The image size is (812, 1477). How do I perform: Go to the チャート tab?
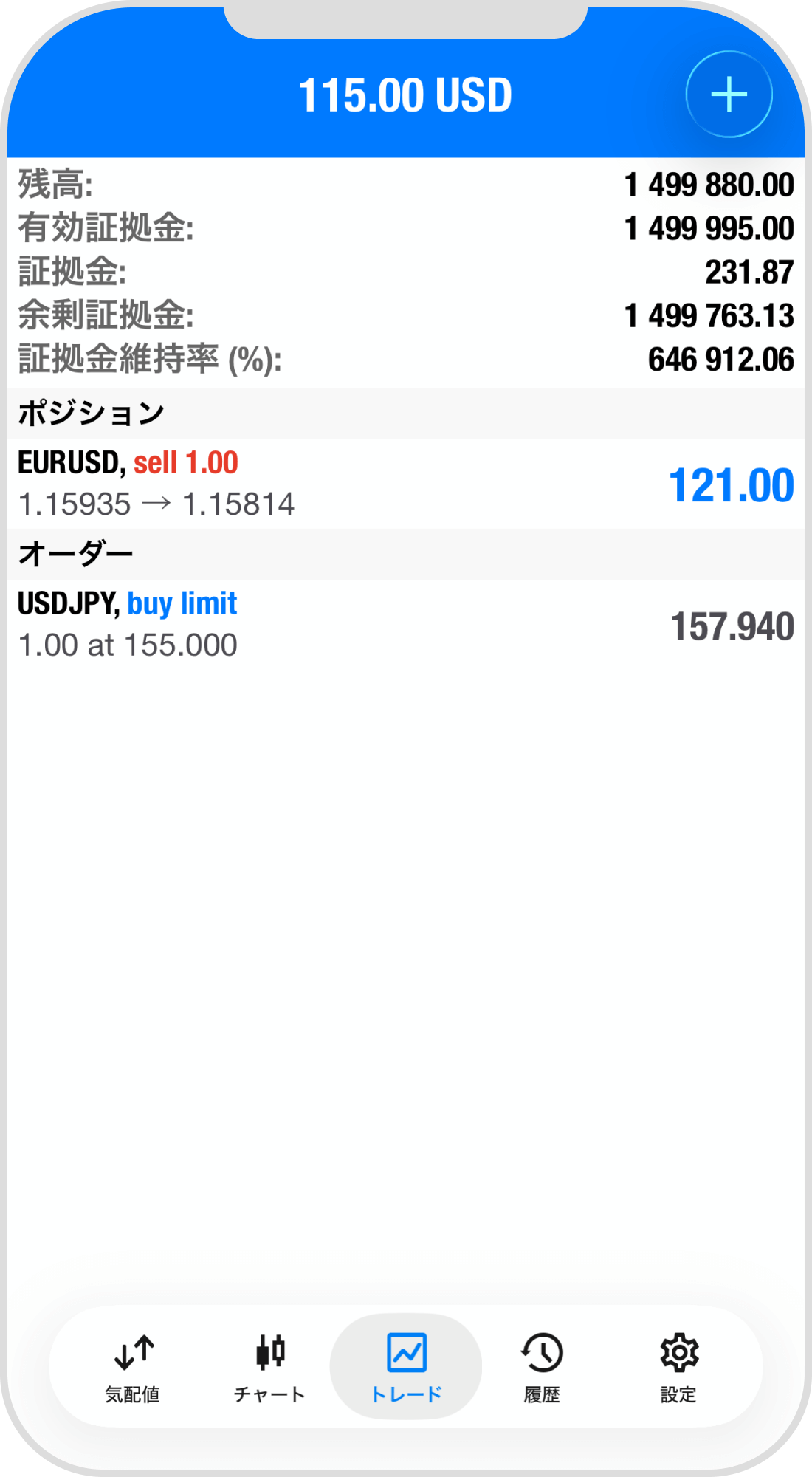[x=269, y=1367]
